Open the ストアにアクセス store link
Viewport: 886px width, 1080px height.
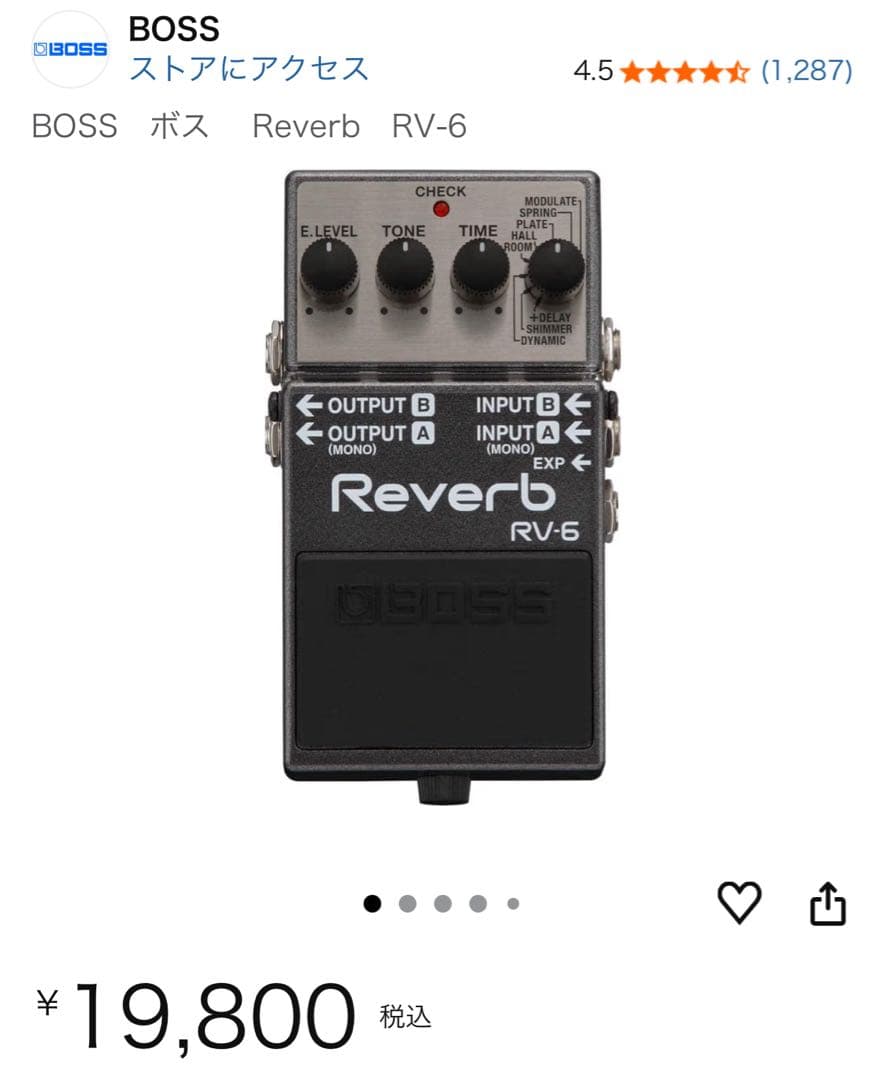(x=245, y=68)
